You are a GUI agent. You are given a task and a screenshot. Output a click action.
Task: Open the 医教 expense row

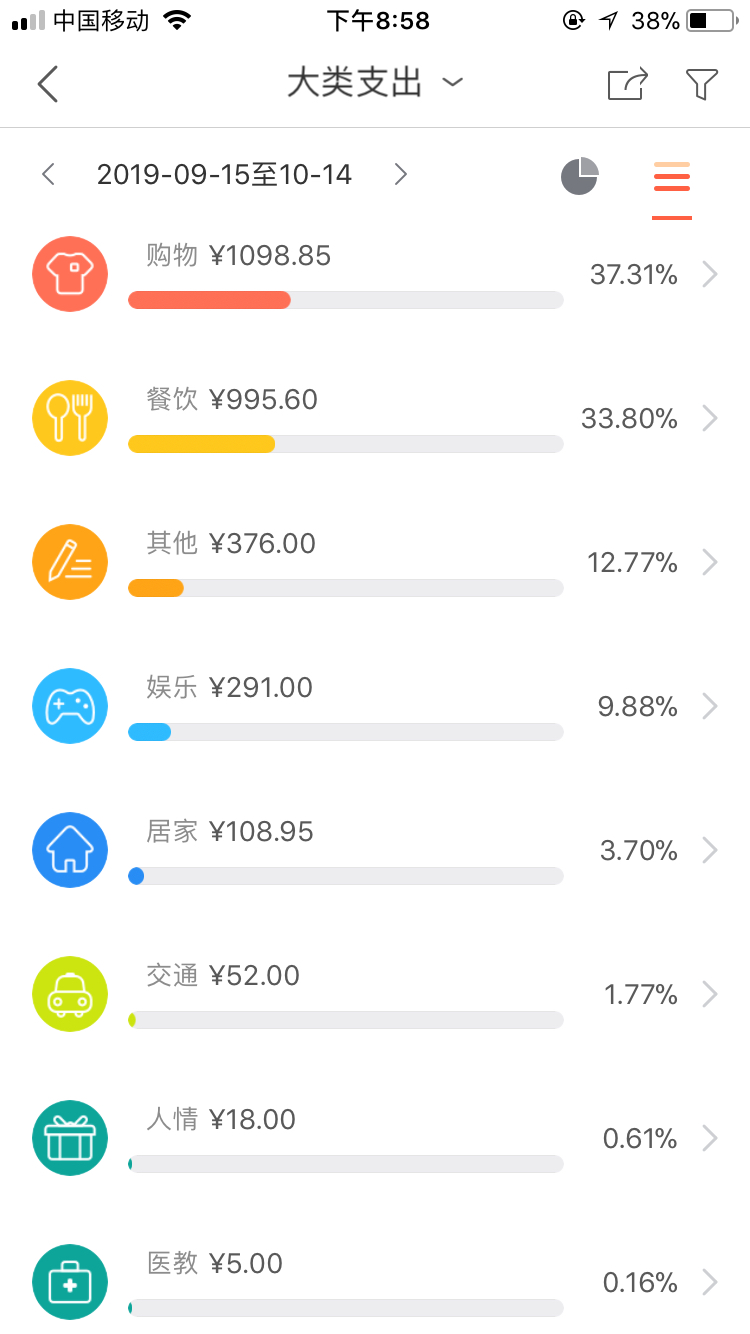[375, 1280]
